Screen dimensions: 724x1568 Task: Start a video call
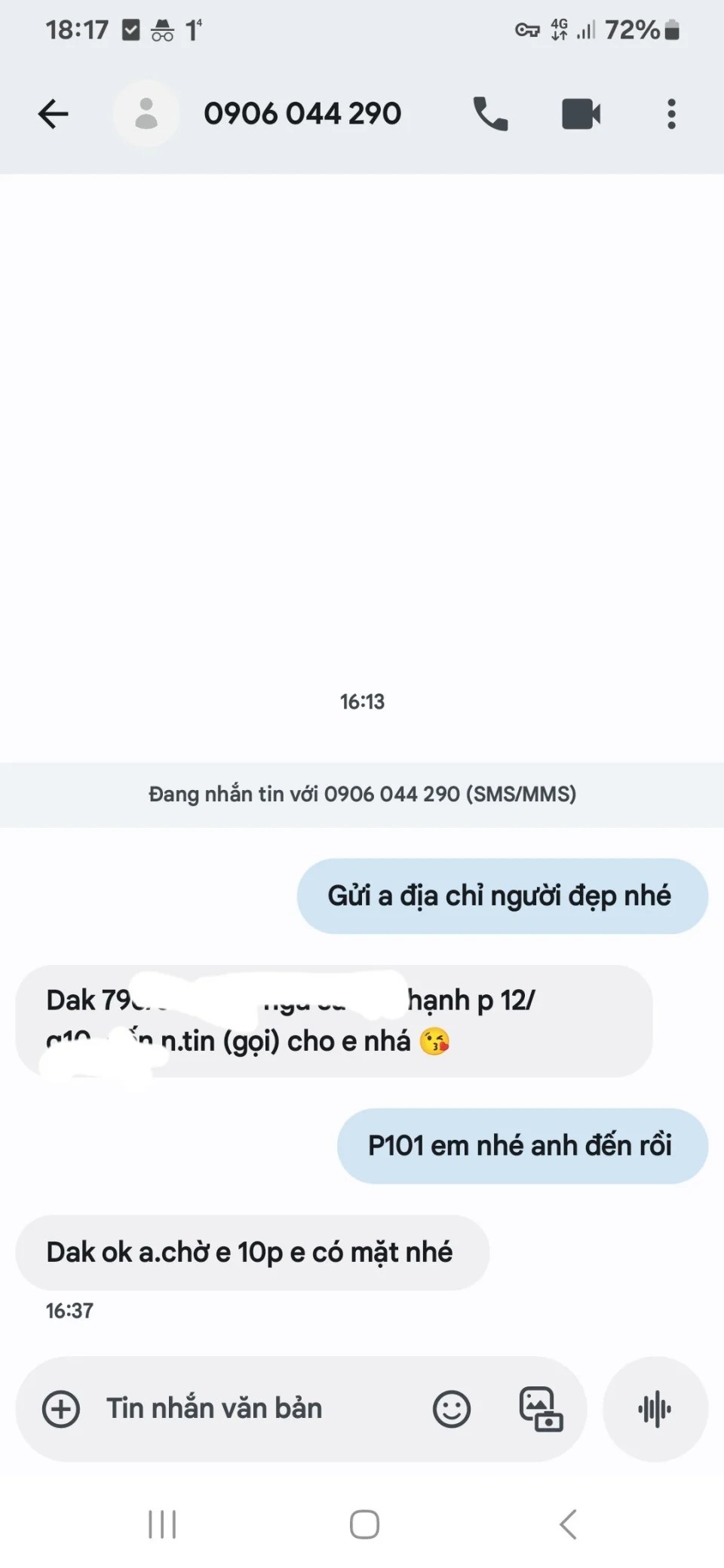pos(581,114)
